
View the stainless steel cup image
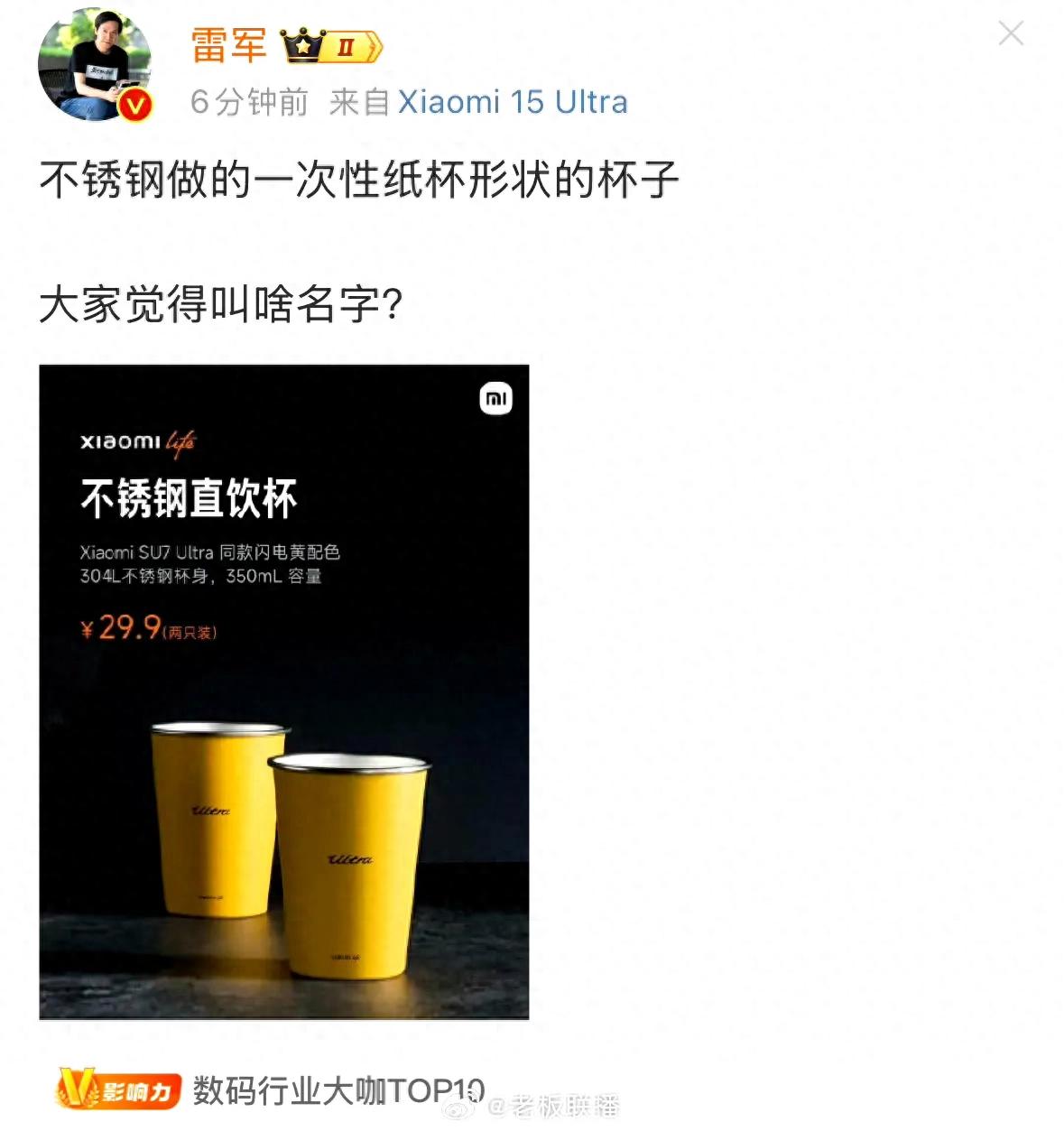(x=283, y=692)
